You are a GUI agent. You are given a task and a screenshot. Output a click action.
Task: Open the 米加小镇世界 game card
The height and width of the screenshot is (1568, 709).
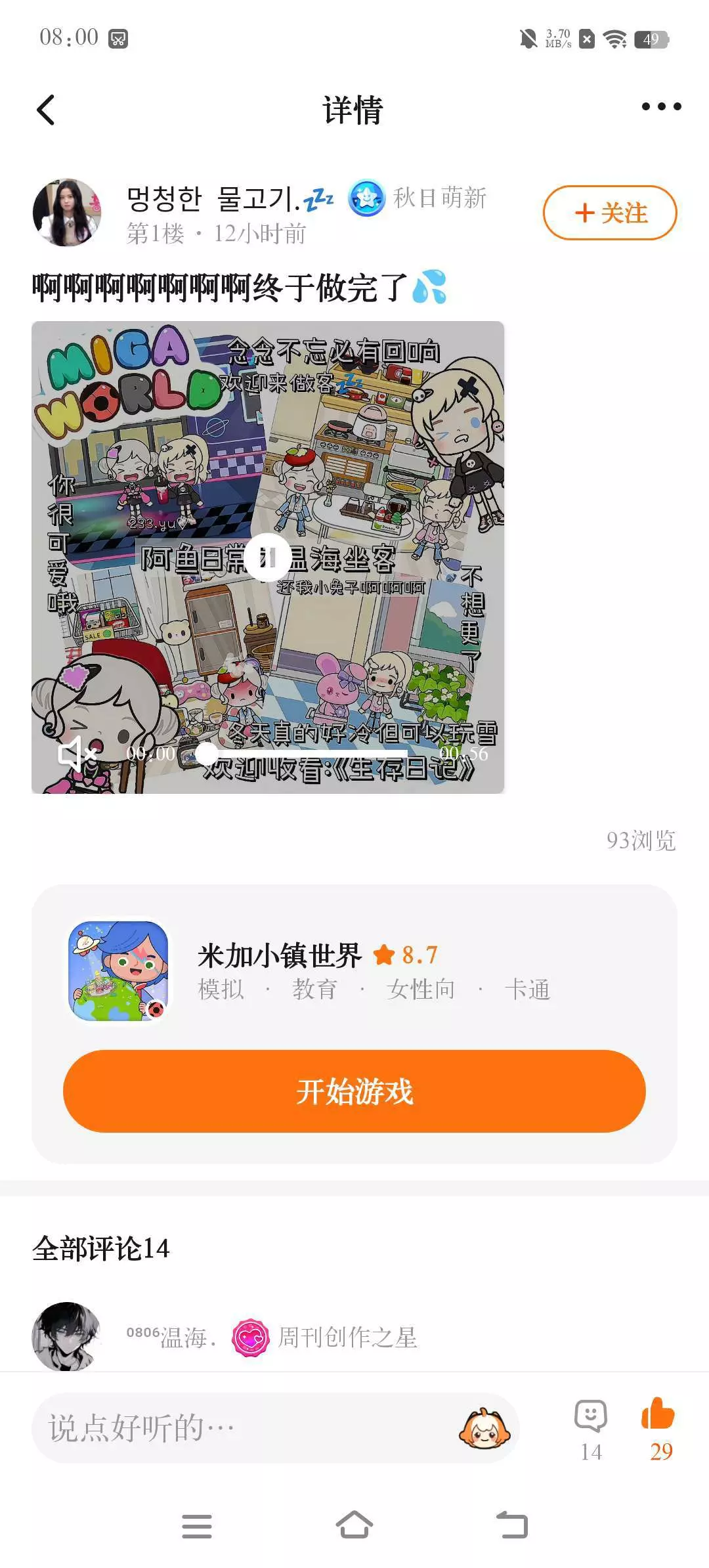pos(354,970)
